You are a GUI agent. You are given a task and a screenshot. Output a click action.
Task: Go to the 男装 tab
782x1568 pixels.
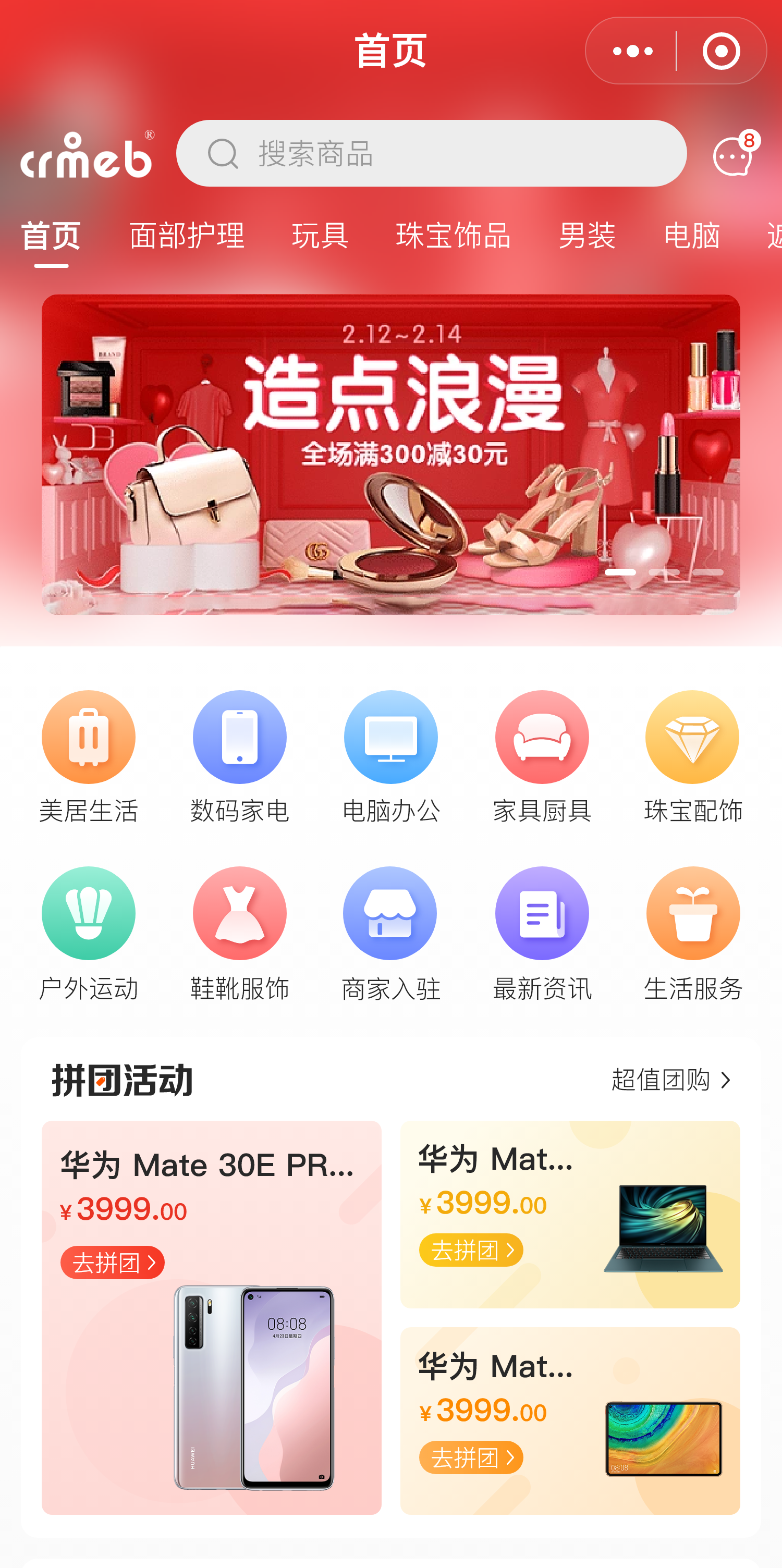(x=587, y=236)
